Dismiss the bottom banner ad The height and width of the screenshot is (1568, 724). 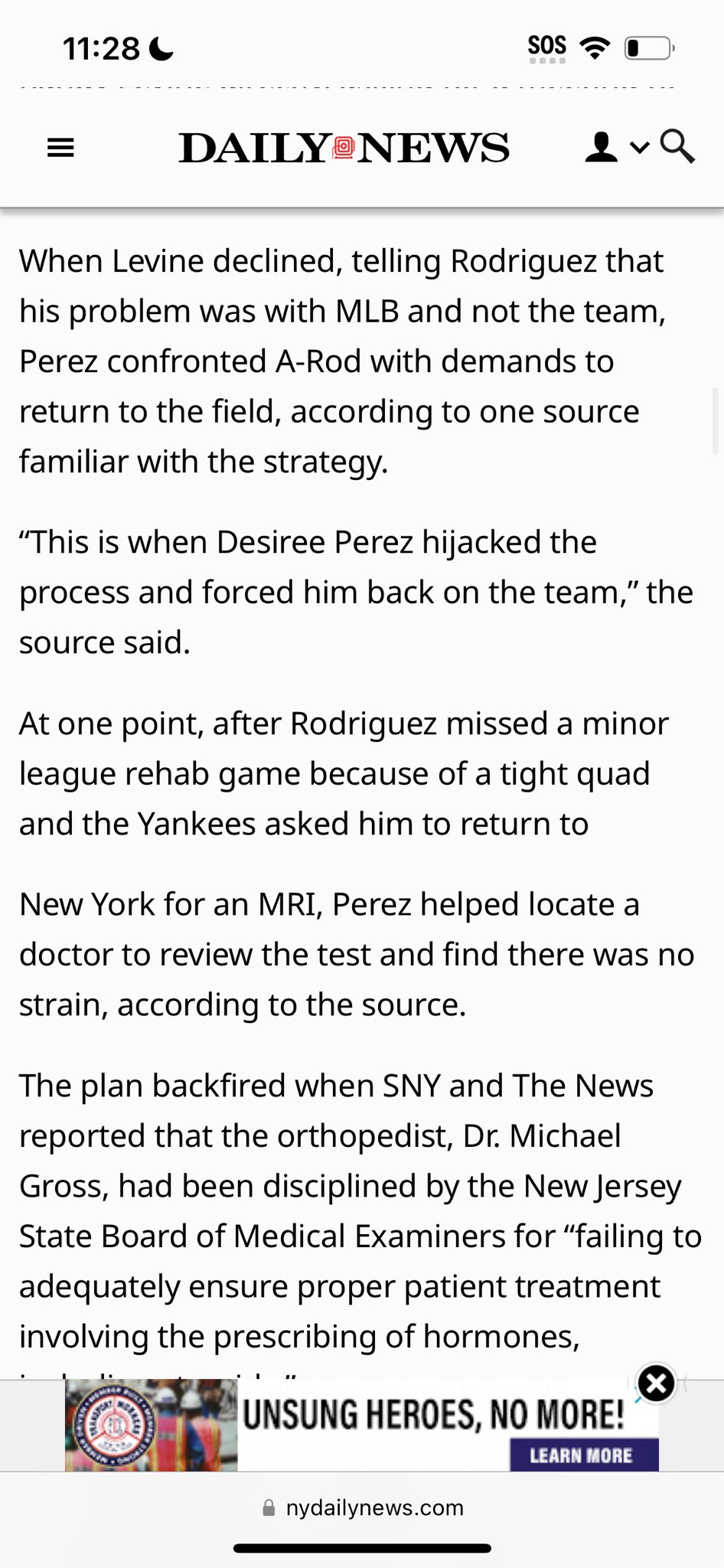(656, 1383)
